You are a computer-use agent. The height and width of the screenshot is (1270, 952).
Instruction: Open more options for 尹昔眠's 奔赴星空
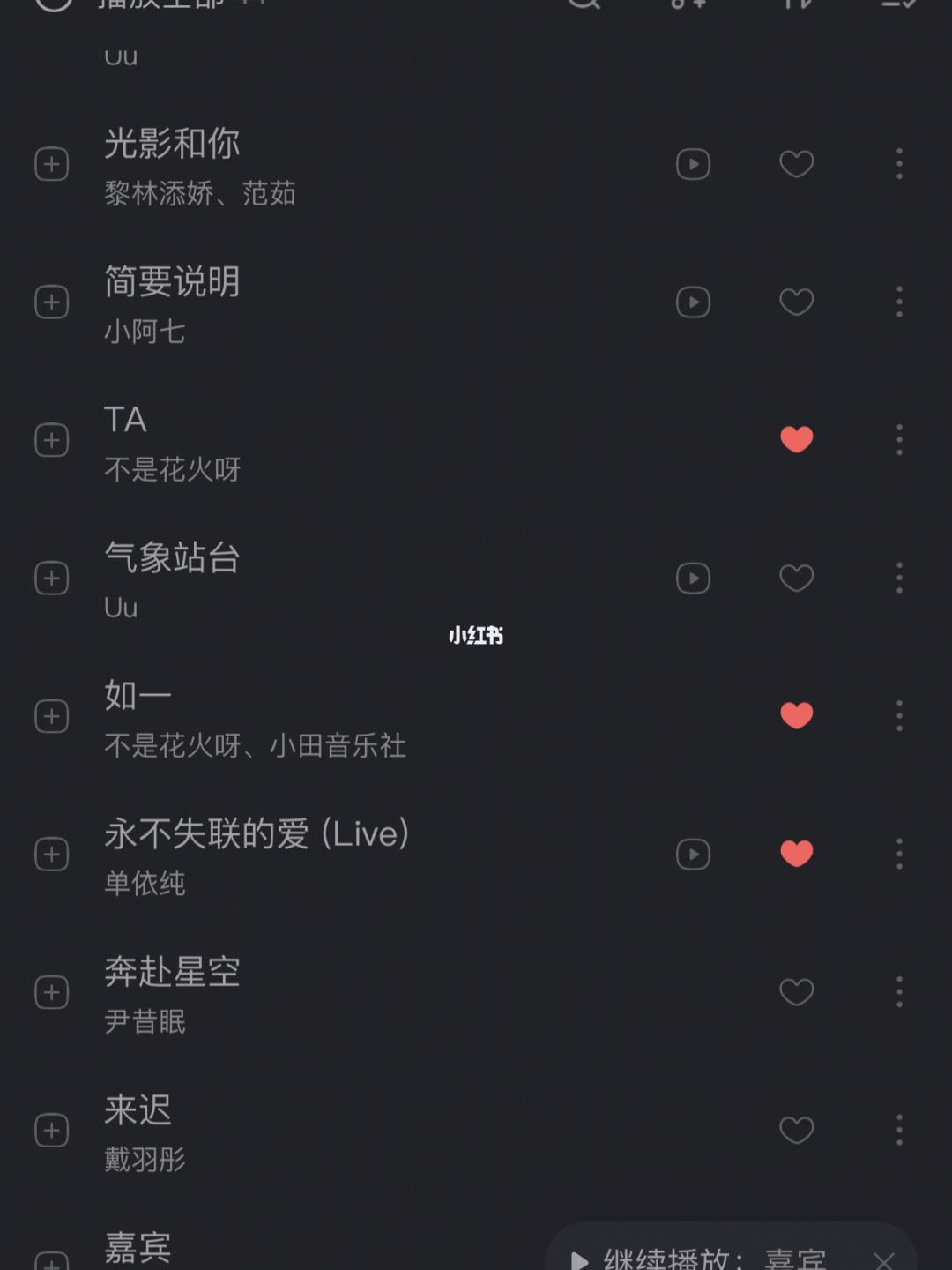pos(899,991)
